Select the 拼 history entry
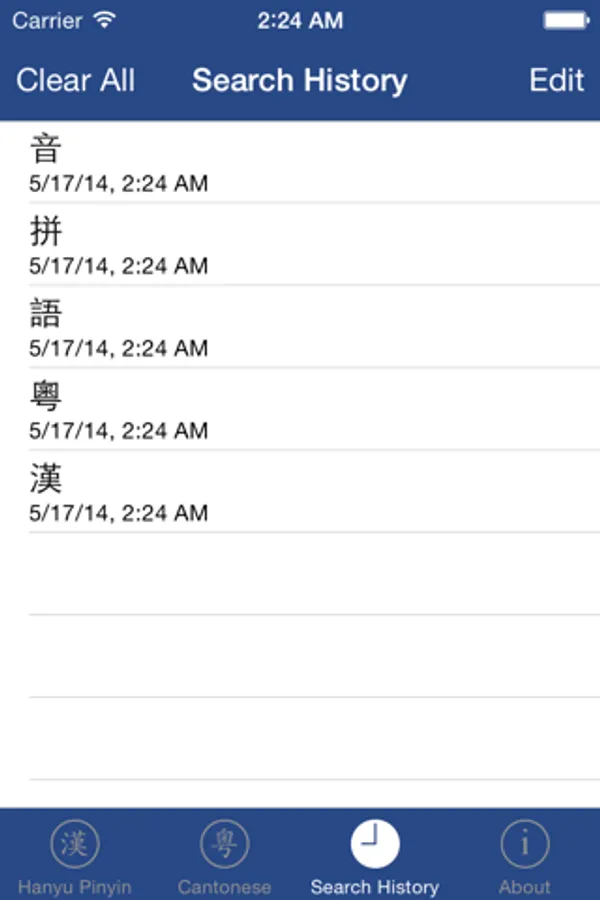The width and height of the screenshot is (600, 900). click(300, 245)
